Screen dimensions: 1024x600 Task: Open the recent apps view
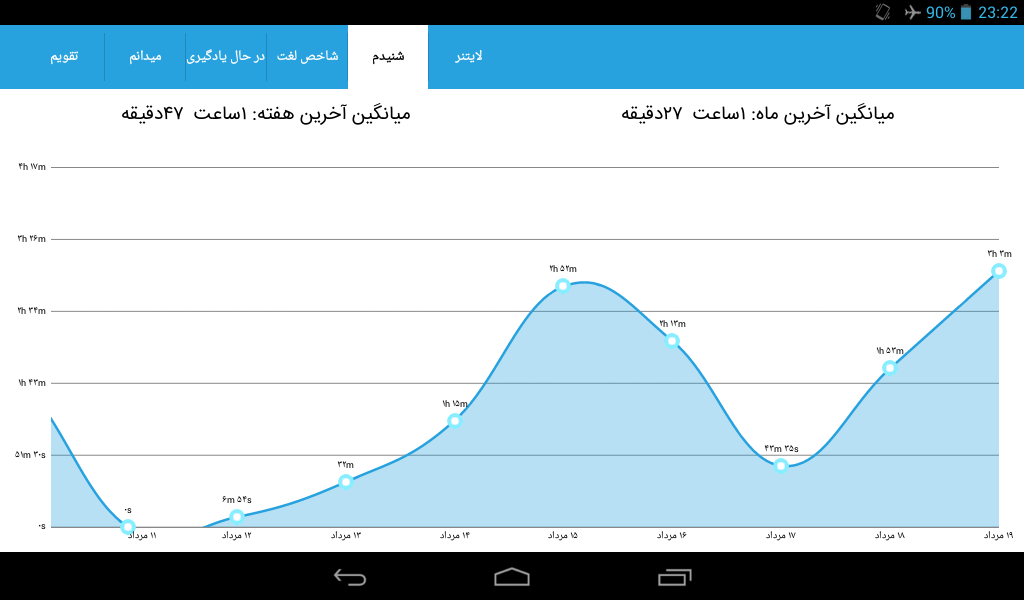click(x=674, y=577)
